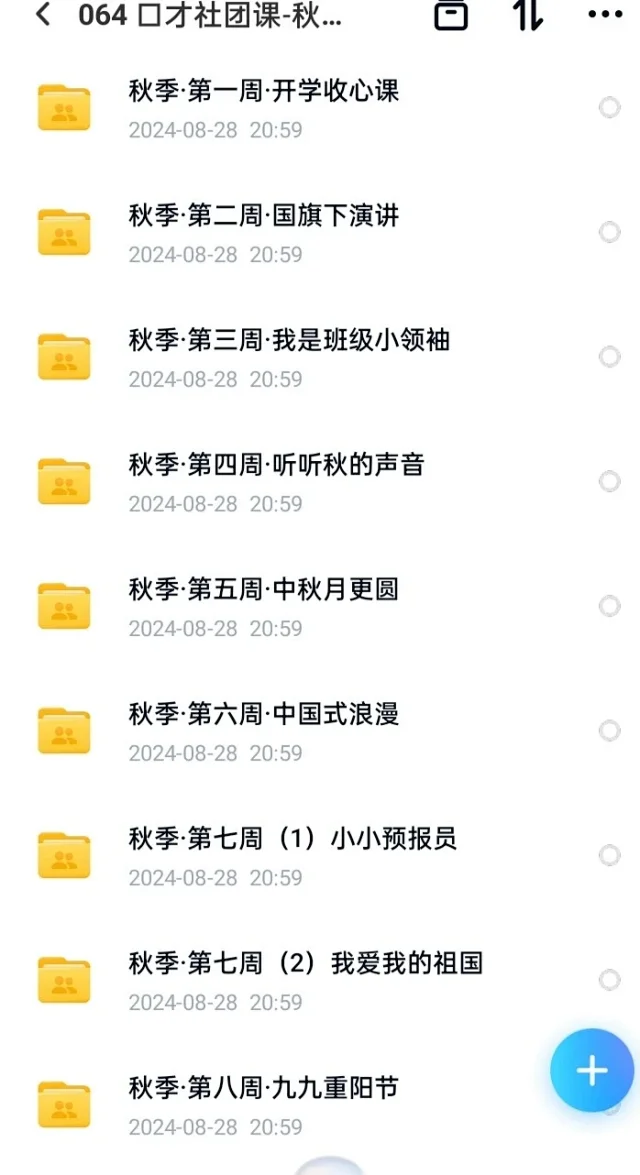
Task: Open folder 秋季·第七周（2）我爱我的祖国
Action: (320, 979)
